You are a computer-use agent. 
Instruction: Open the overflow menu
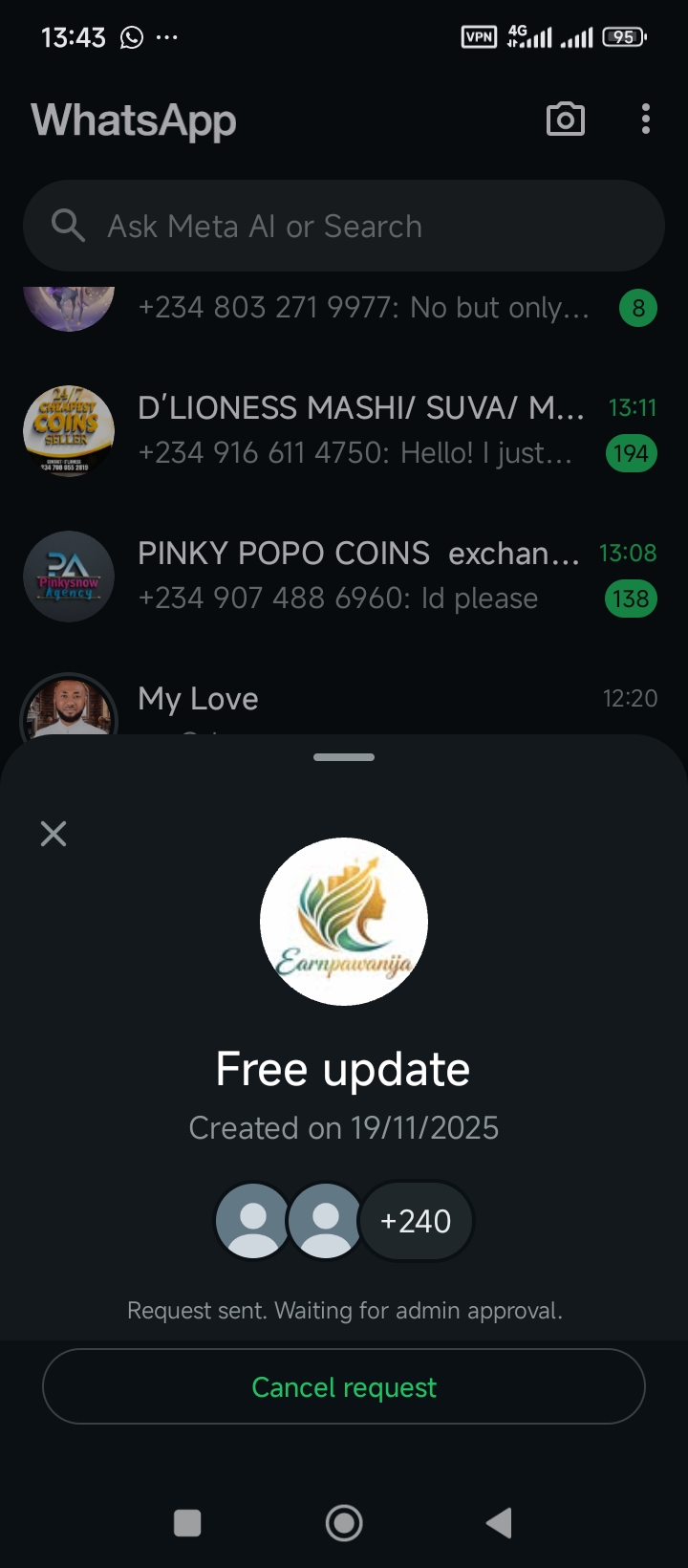pos(646,120)
